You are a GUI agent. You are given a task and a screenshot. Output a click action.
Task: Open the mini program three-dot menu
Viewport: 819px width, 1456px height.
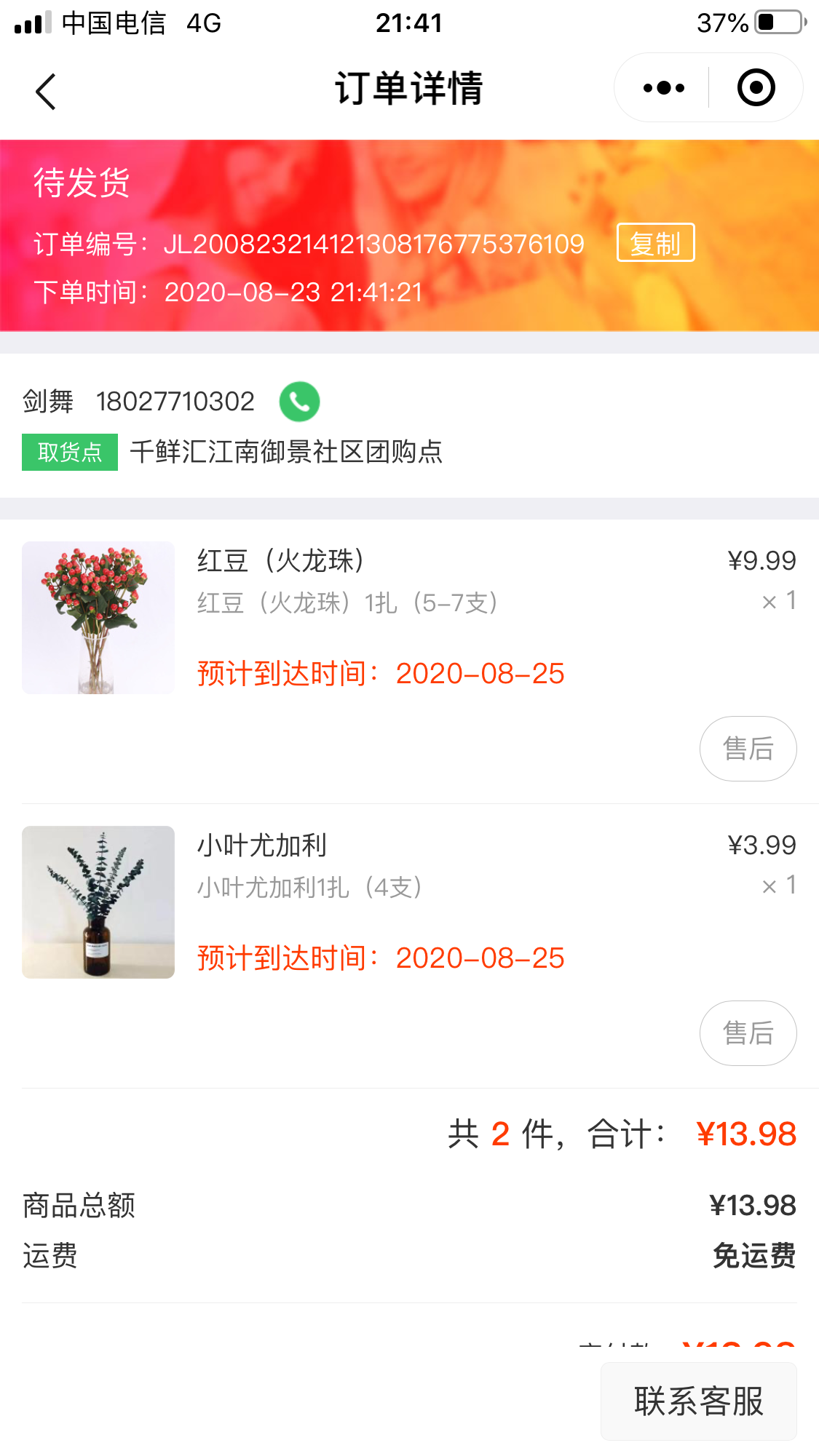(663, 88)
